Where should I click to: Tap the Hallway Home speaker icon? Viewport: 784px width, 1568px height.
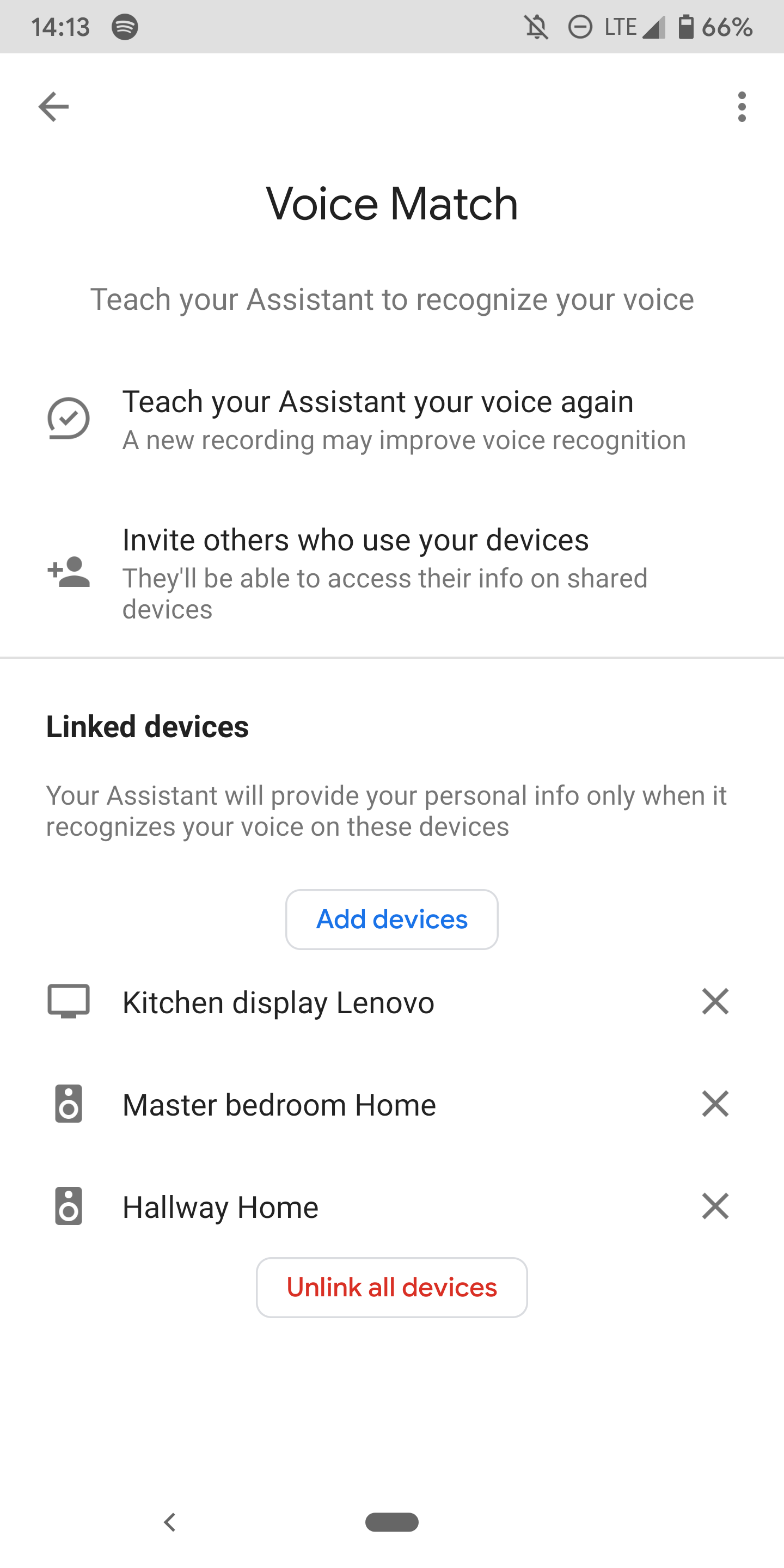pyautogui.click(x=69, y=1206)
